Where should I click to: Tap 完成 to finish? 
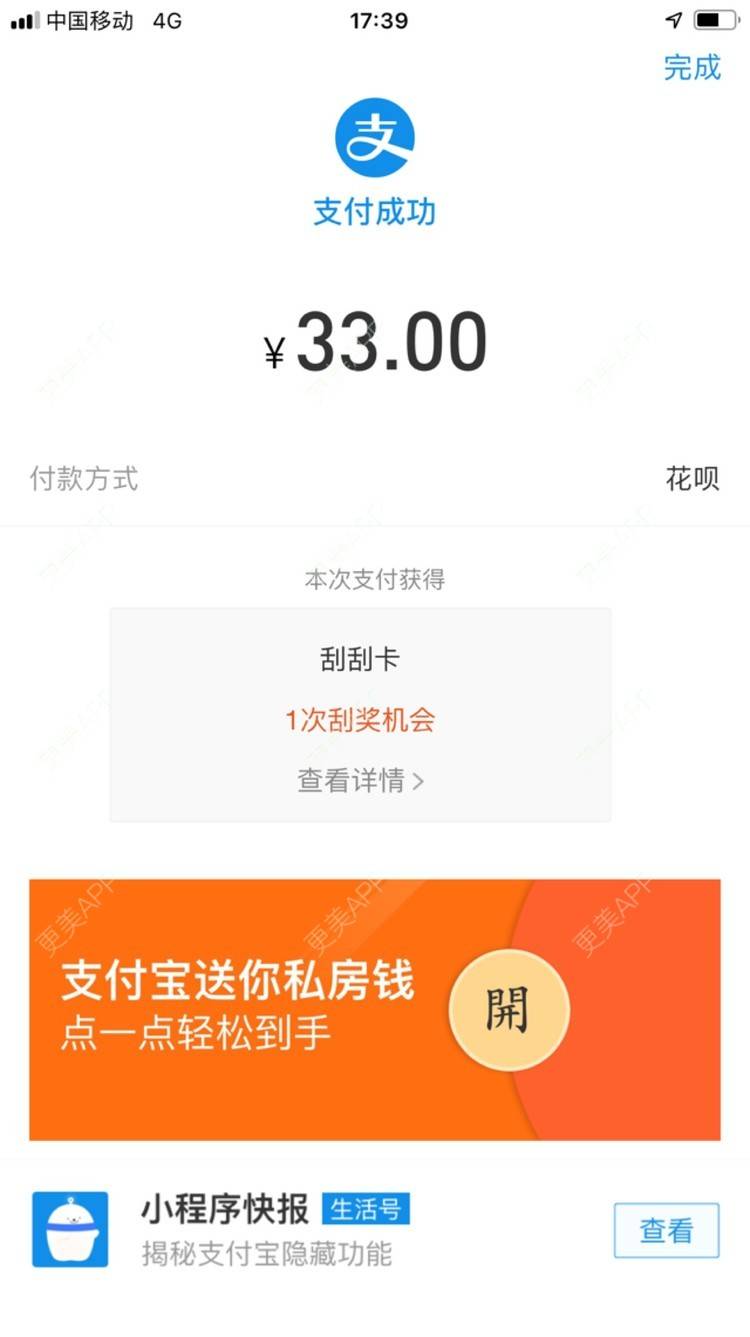[692, 68]
